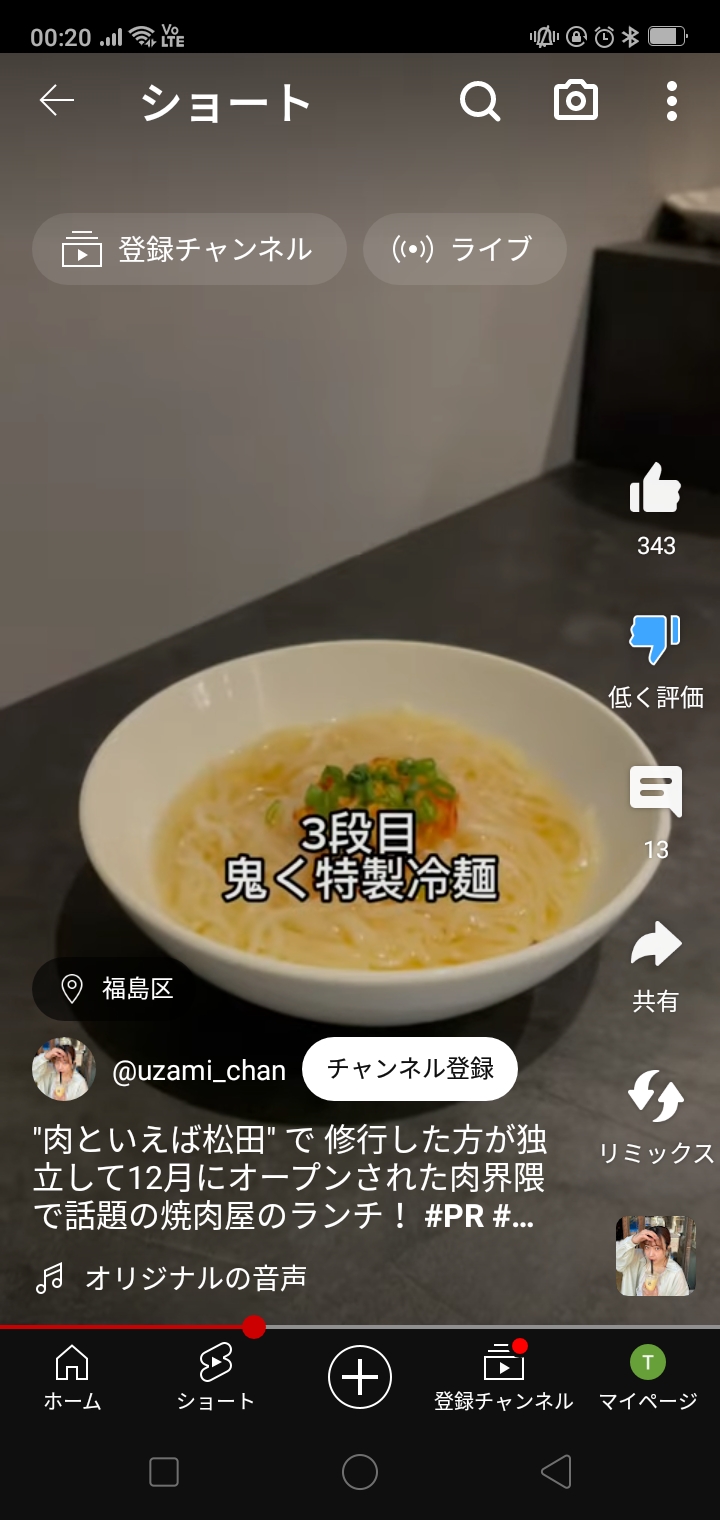720x1520 pixels.
Task: Open the sound thumbnail above the progress bar
Action: [655, 1256]
